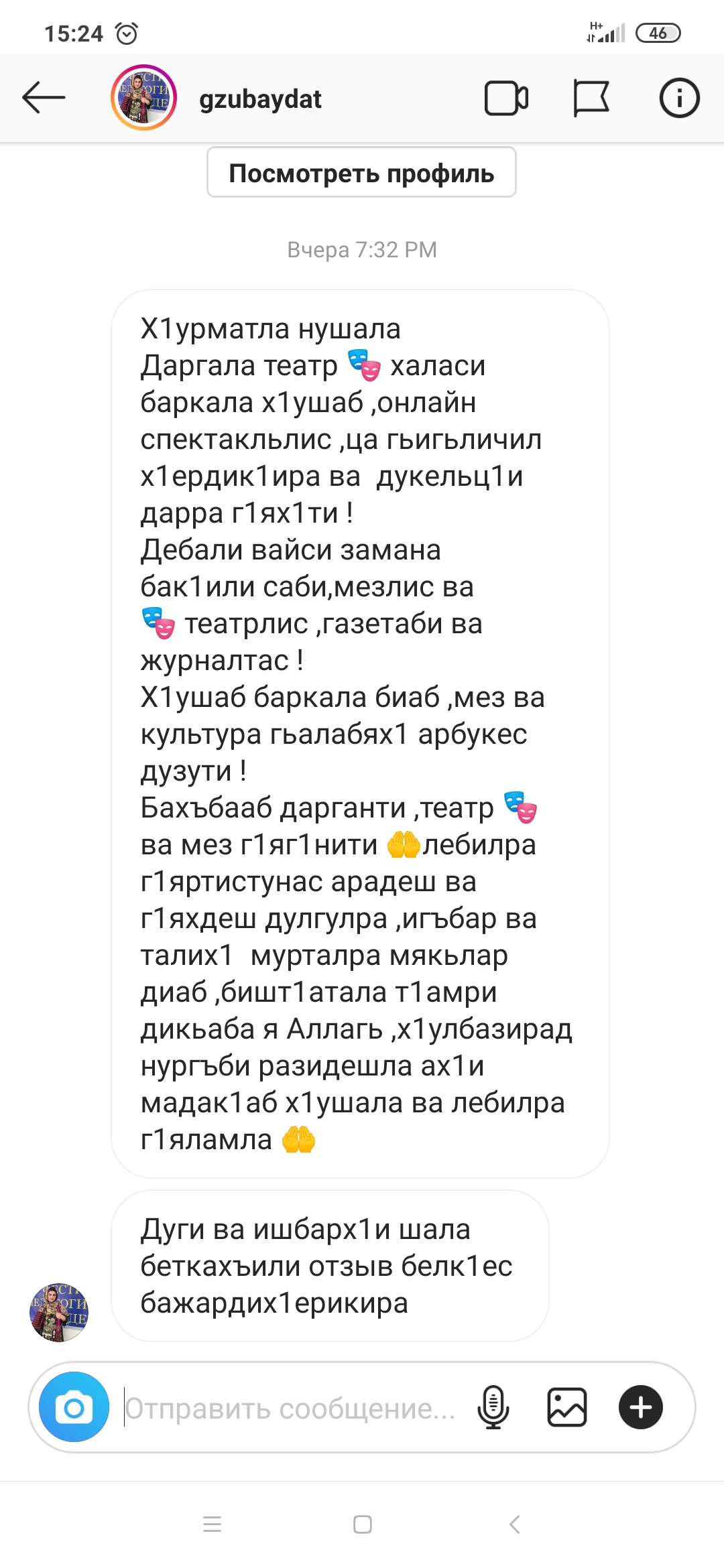This screenshot has width=724, height=1568.
Task: Open the camera from message bar
Action: coord(74,1407)
